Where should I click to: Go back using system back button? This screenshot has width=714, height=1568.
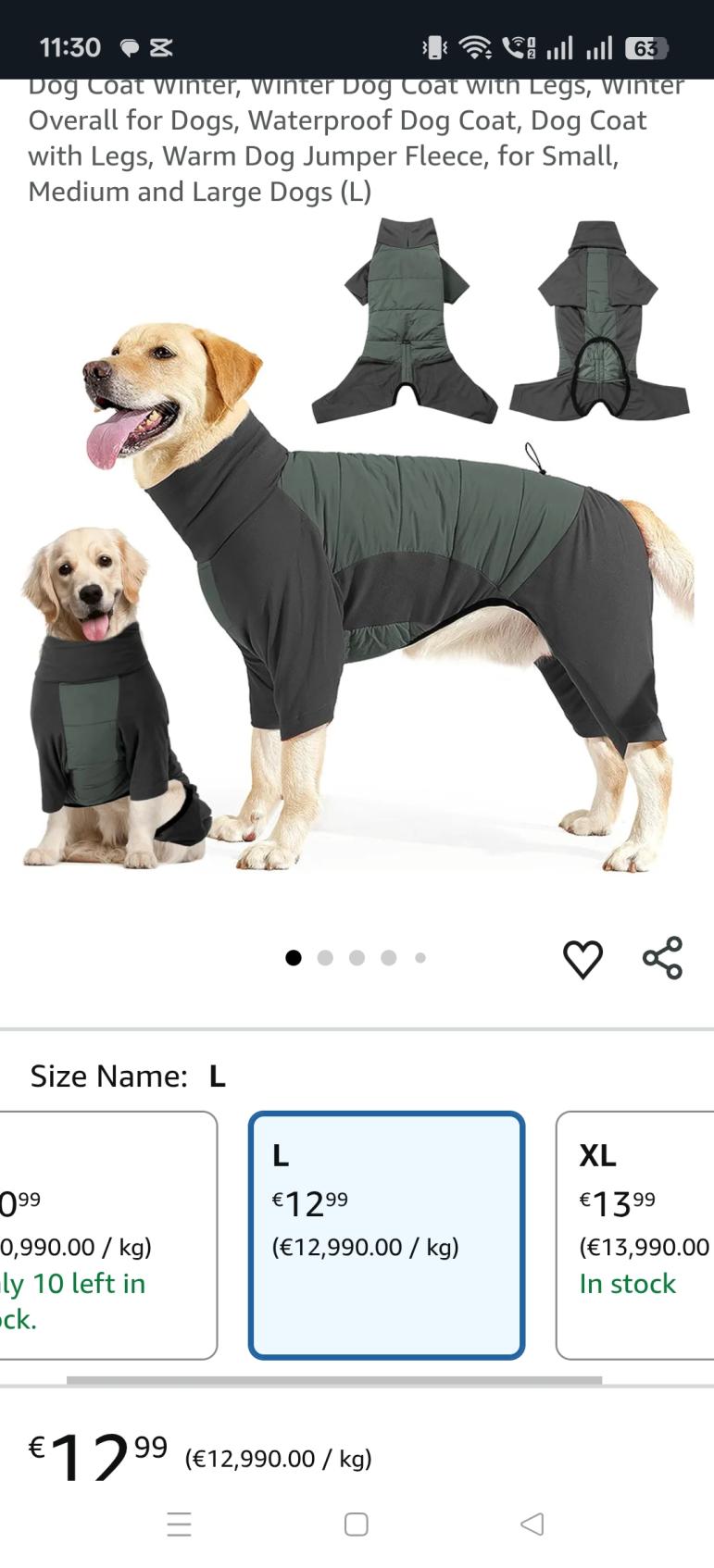click(532, 1524)
